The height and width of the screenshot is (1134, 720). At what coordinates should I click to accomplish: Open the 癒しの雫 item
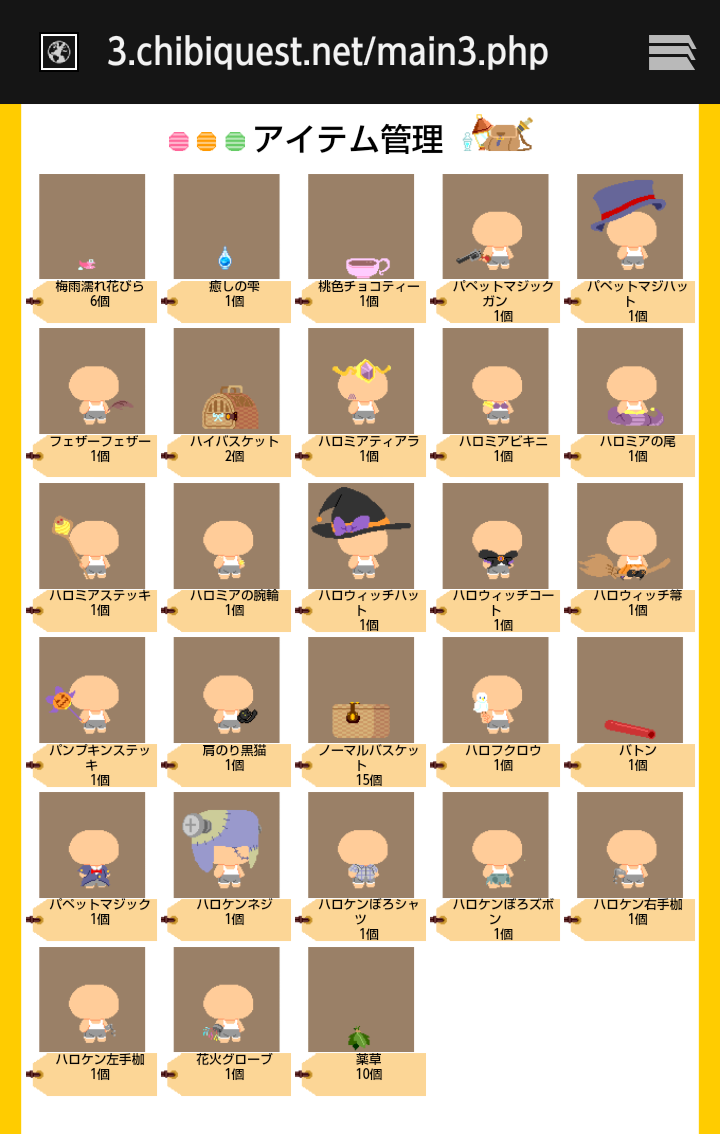pyautogui.click(x=226, y=227)
